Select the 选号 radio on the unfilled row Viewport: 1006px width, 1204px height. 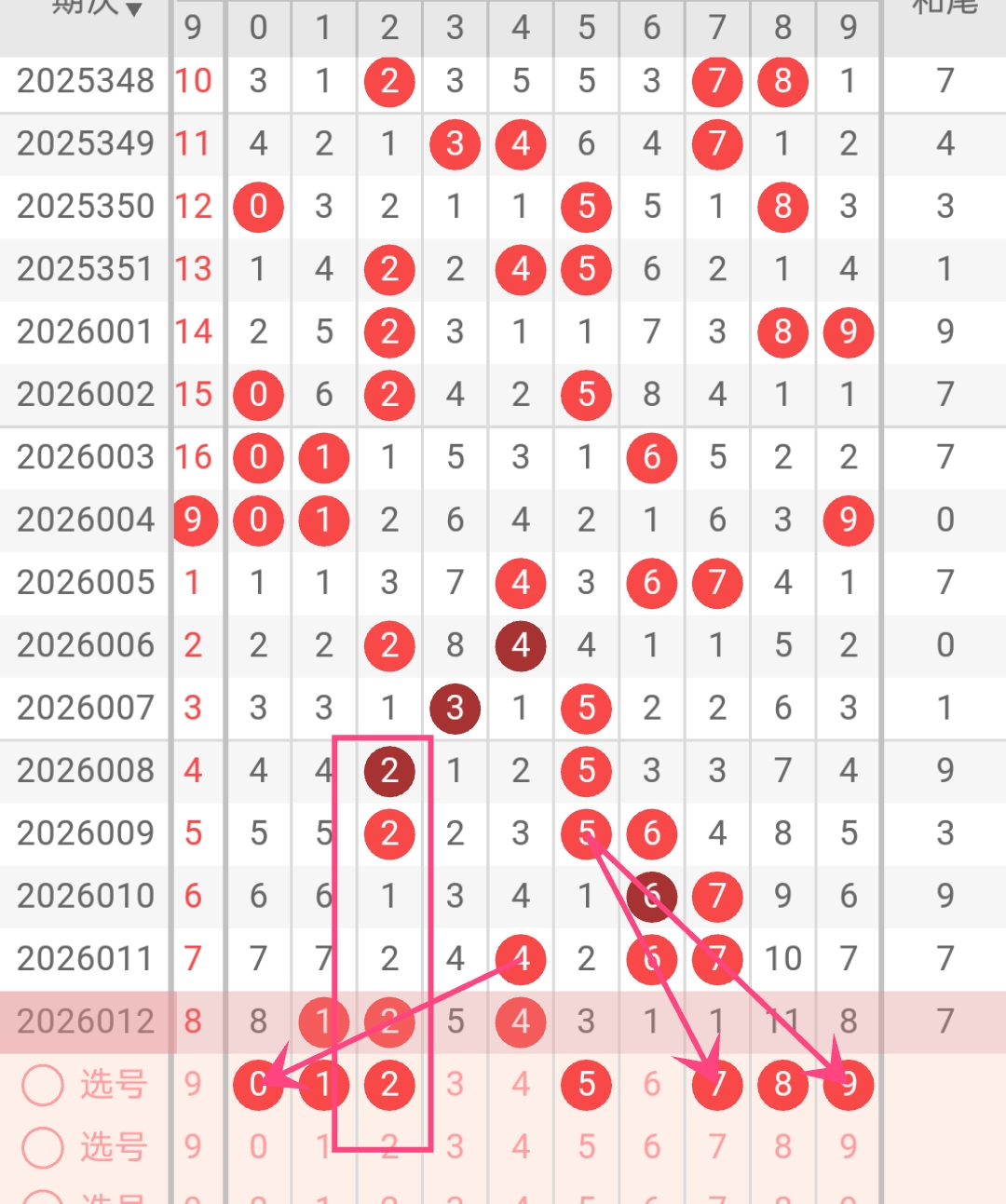43,1147
